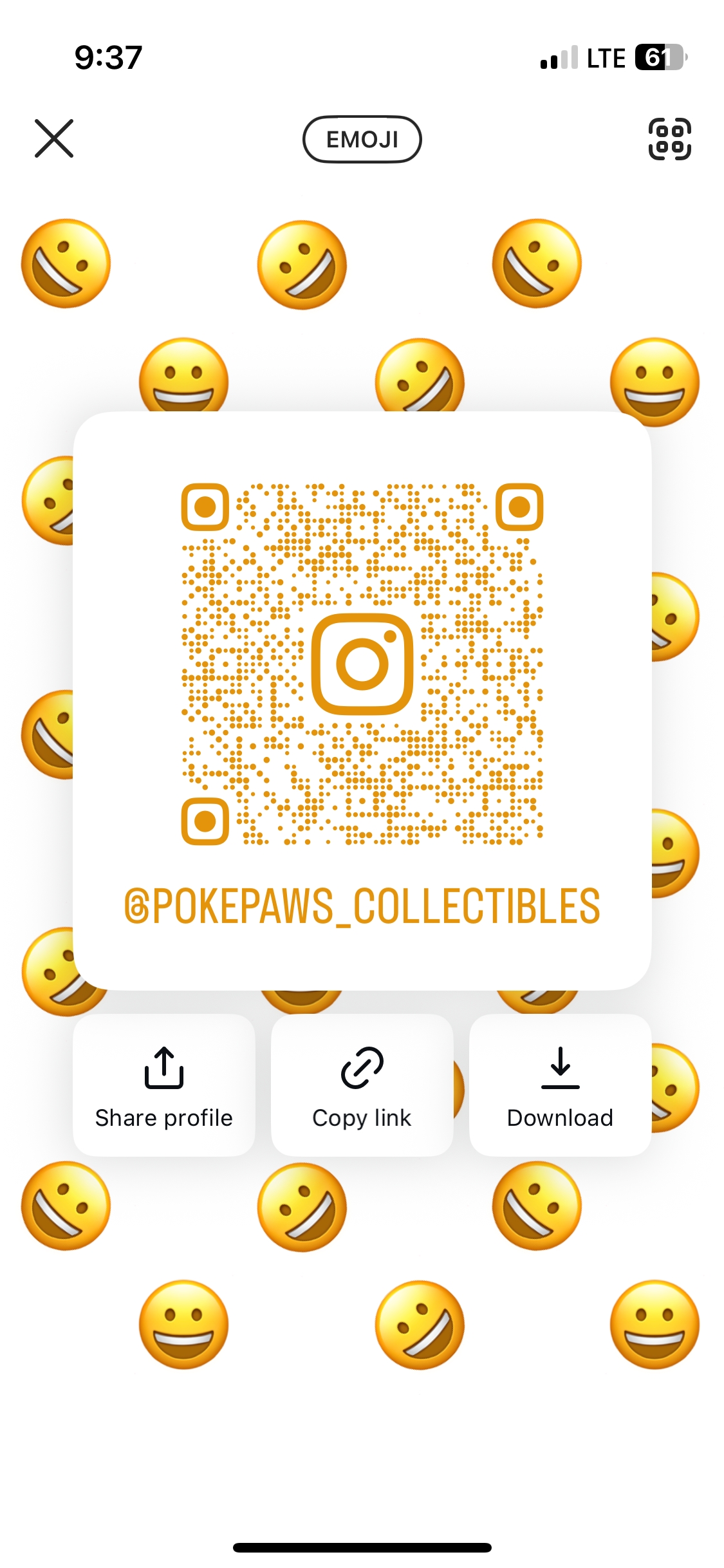Change the EMOJI background style
The image size is (724, 1568).
(x=362, y=139)
